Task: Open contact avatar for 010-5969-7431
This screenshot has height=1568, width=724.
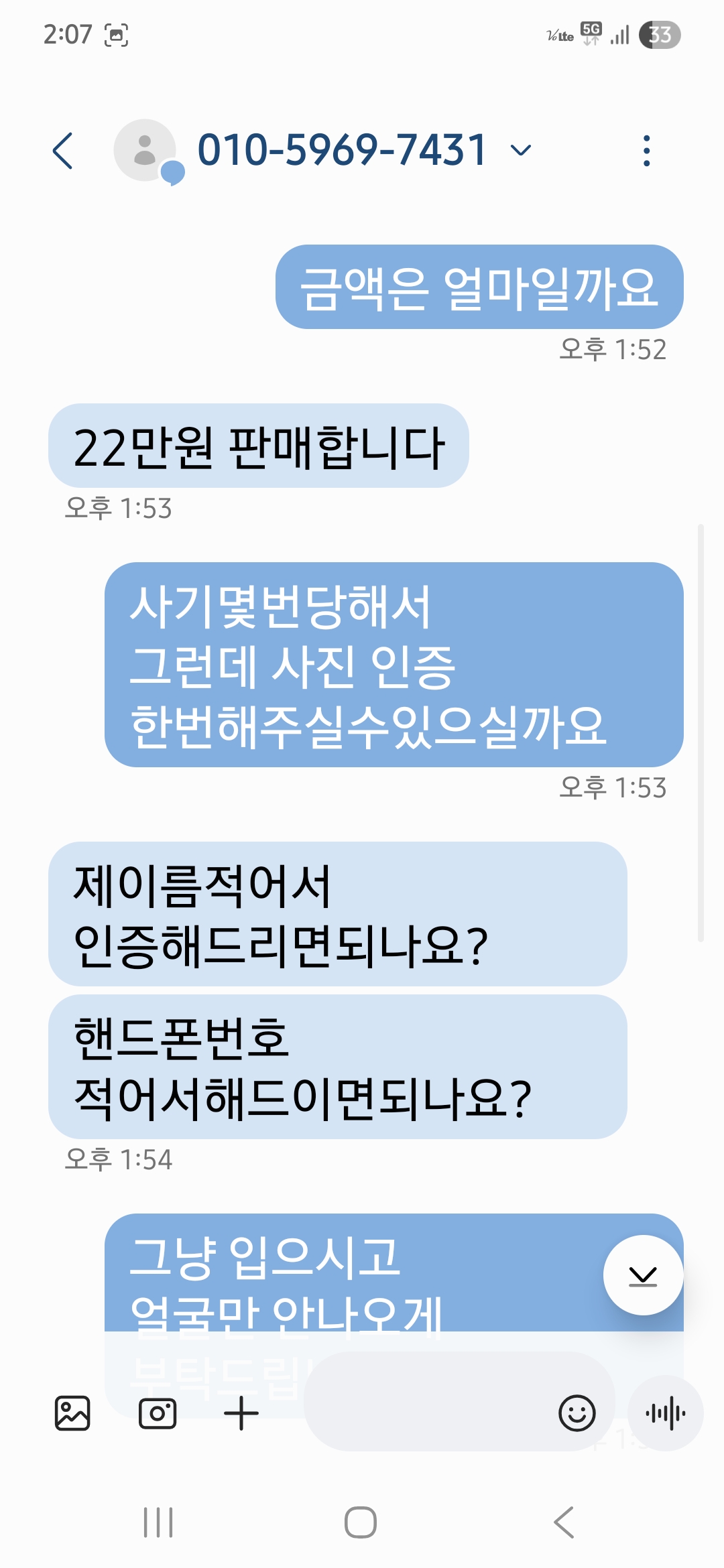Action: 145,150
